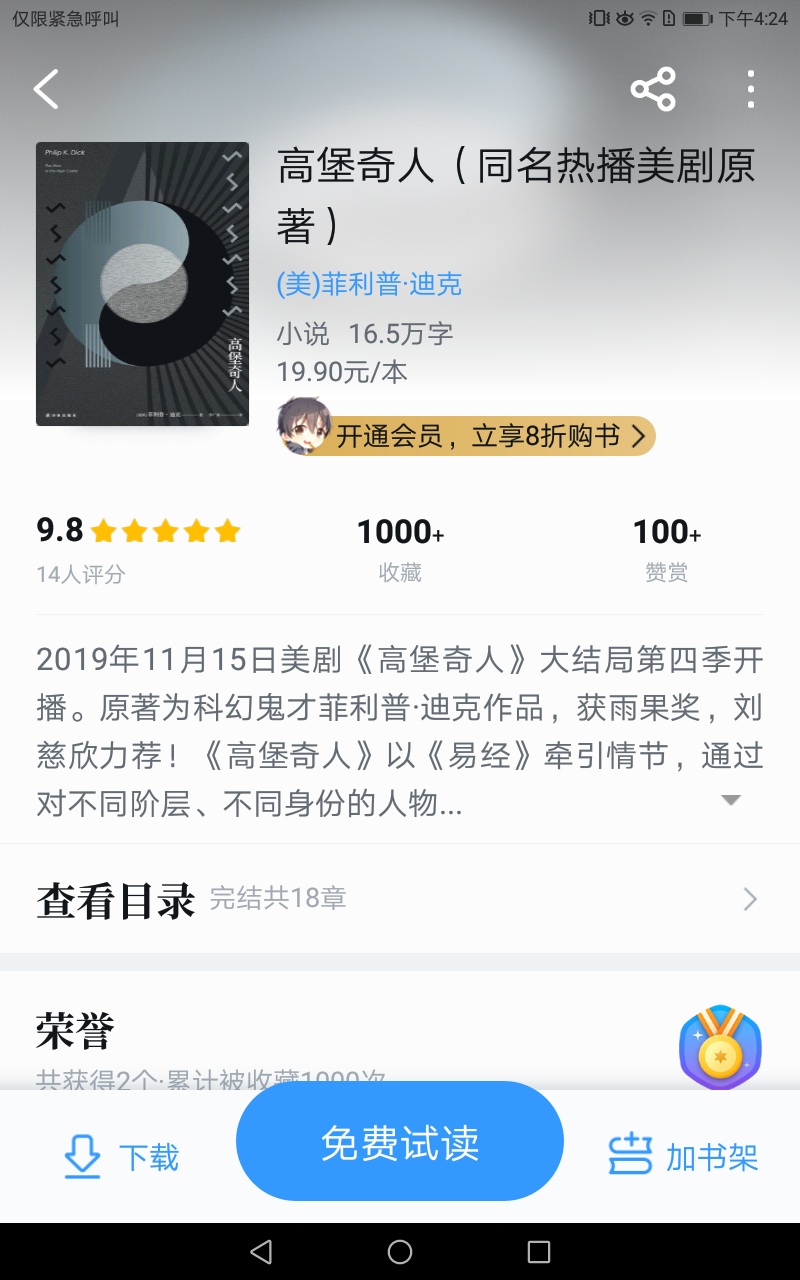Image resolution: width=800 pixels, height=1280 pixels.
Task: Expand the full book description
Action: click(731, 800)
